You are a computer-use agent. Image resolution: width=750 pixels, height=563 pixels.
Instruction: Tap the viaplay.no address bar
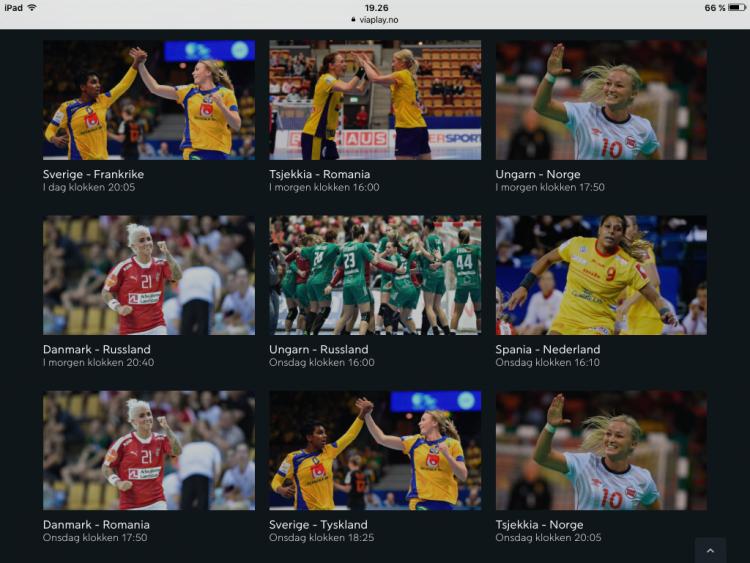[375, 19]
